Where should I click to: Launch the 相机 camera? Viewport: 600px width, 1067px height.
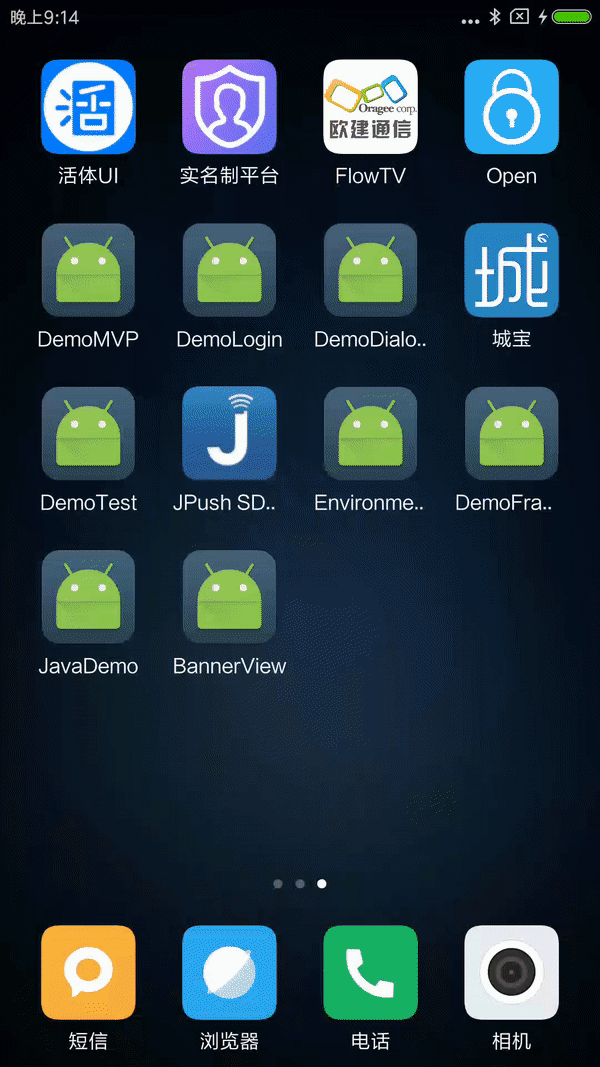click(511, 972)
